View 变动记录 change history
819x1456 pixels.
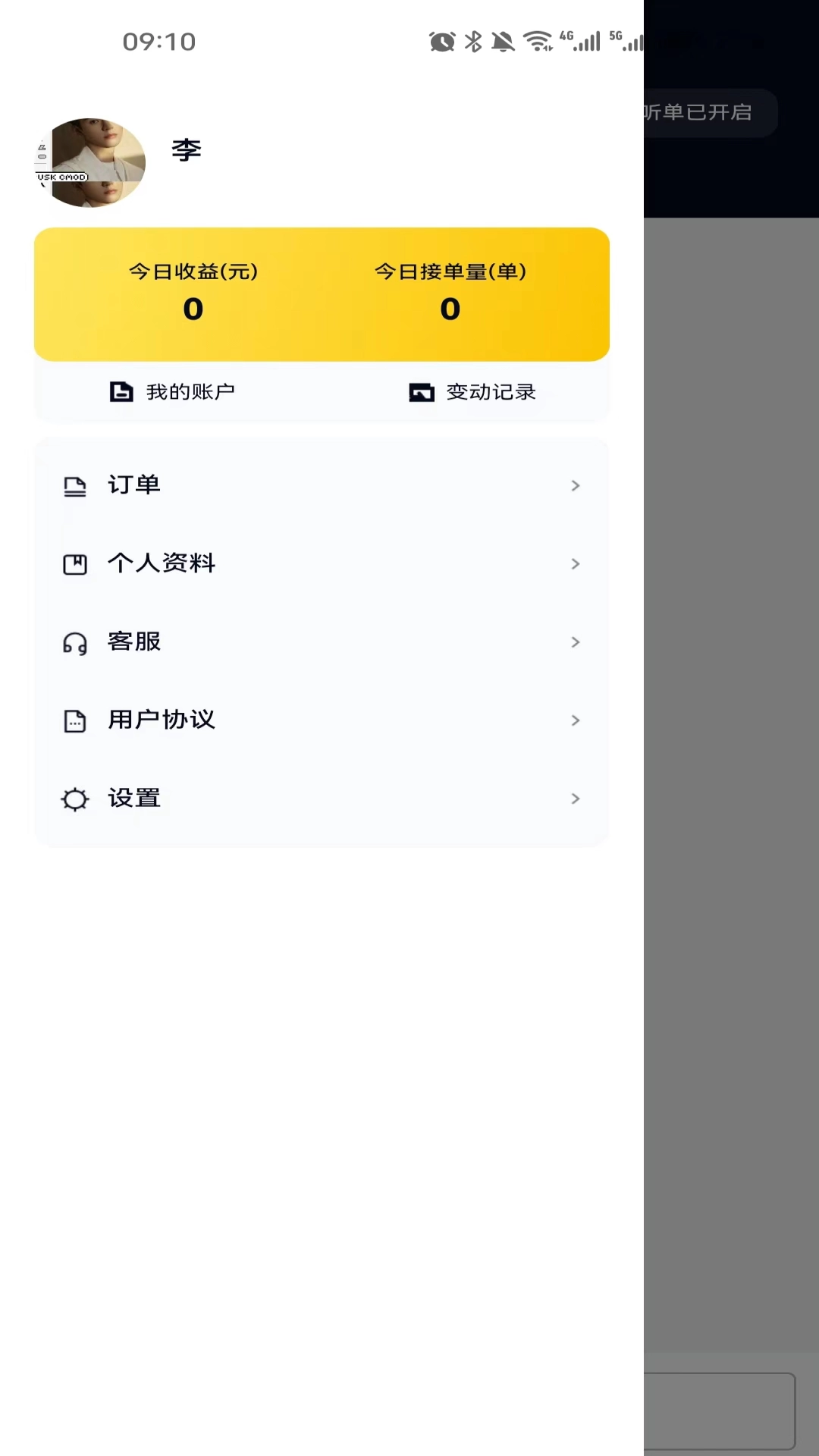[x=472, y=392]
